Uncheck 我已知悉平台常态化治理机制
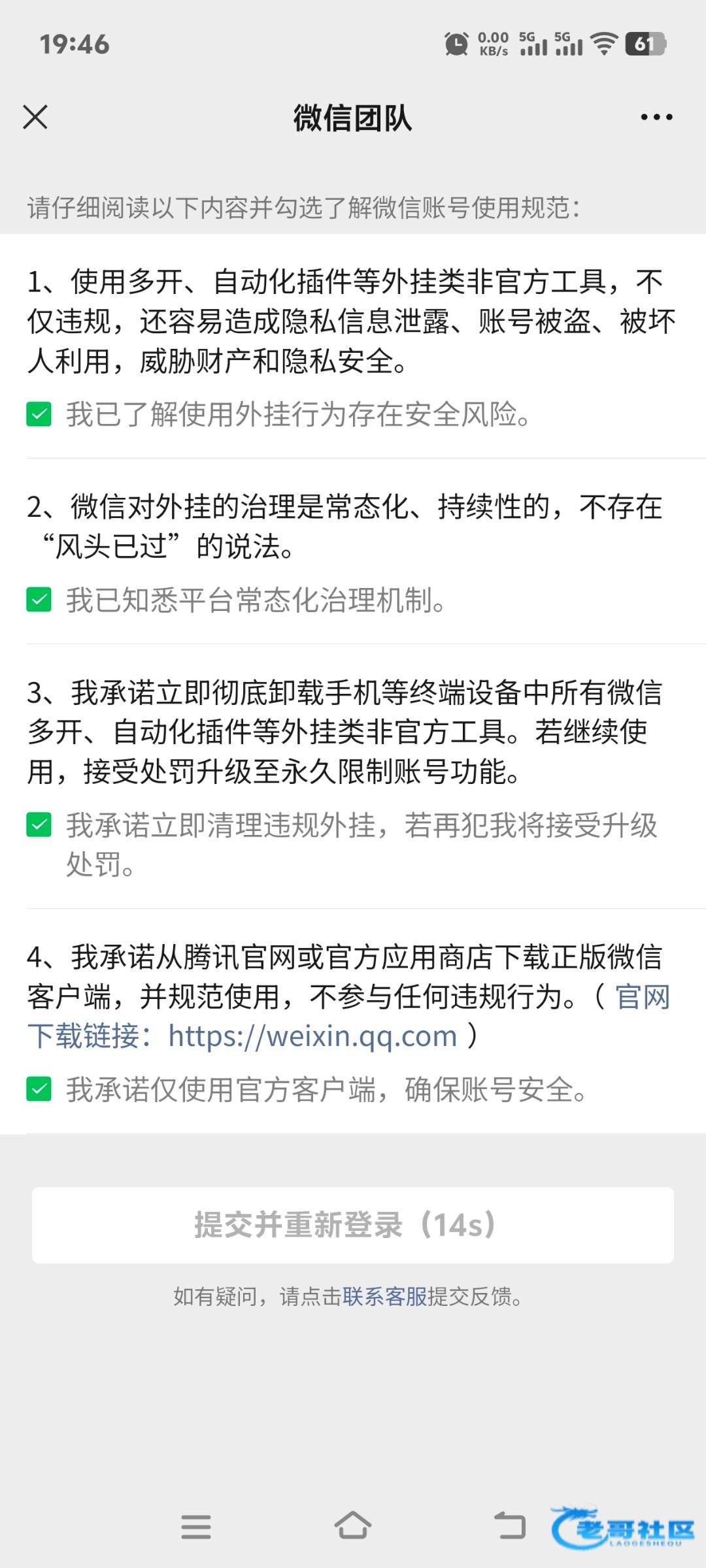Viewport: 706px width, 1568px height. coord(39,600)
